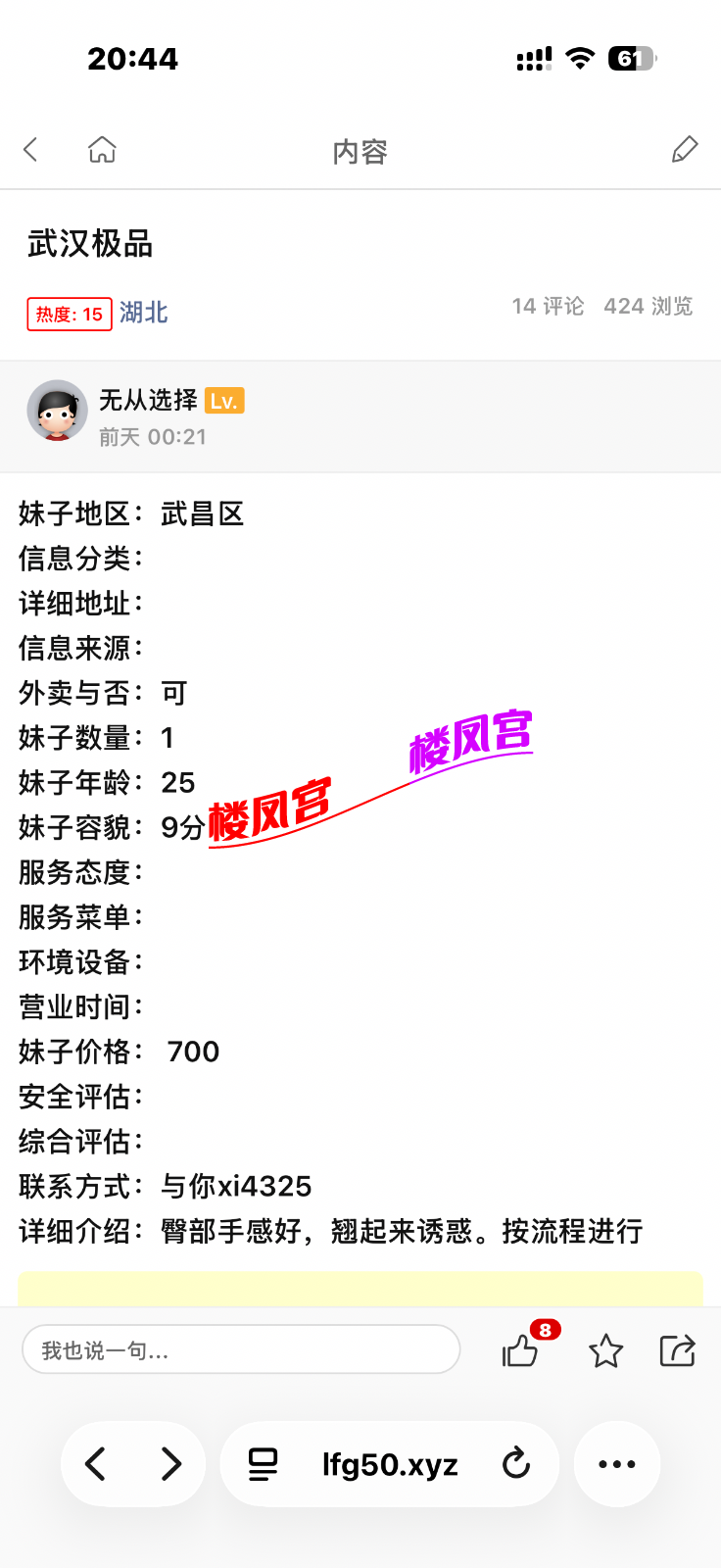Click the back arrow in the top bar
This screenshot has height=1568, width=721.
[30, 150]
